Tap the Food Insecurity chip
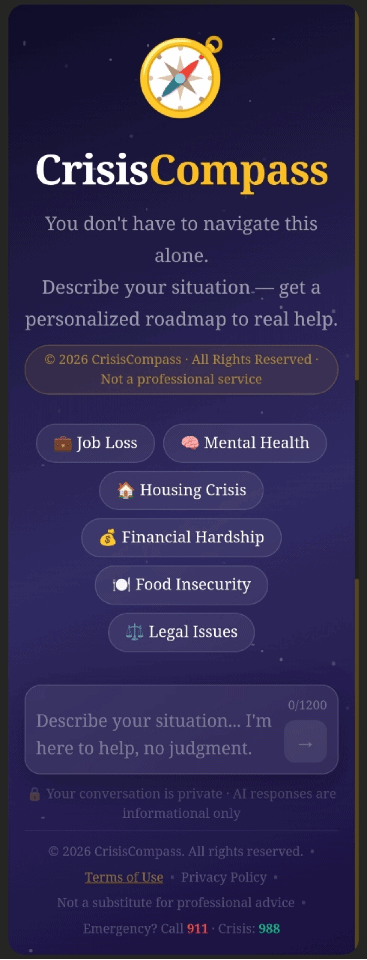 pos(181,584)
